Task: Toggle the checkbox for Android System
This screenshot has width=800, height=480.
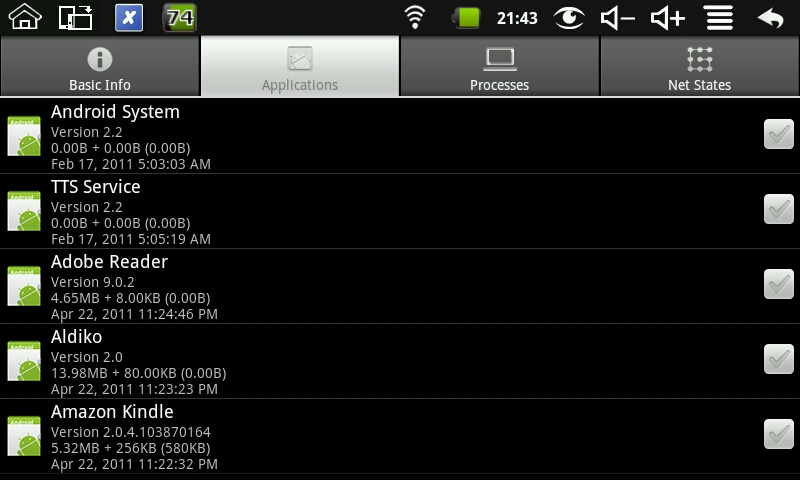Action: [778, 134]
